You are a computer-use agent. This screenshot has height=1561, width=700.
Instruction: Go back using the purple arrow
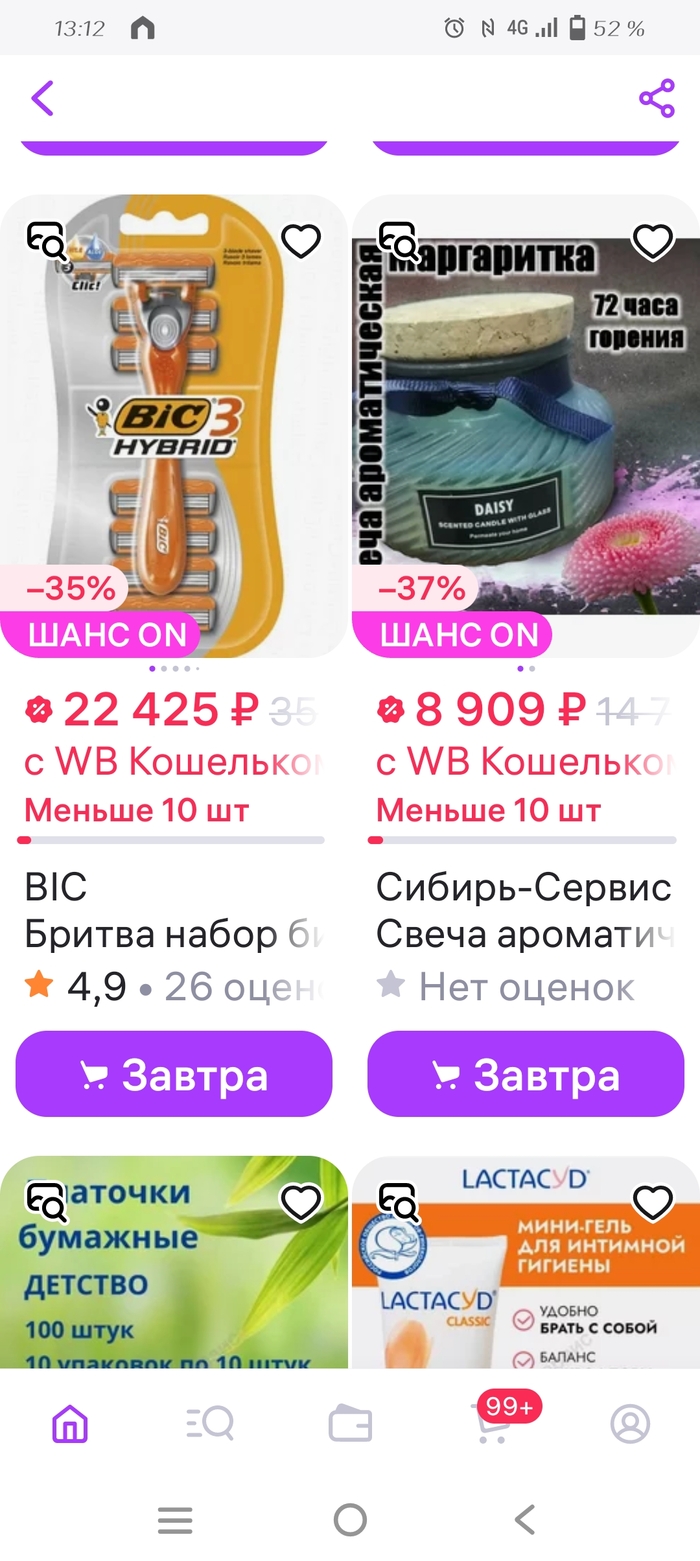42,98
